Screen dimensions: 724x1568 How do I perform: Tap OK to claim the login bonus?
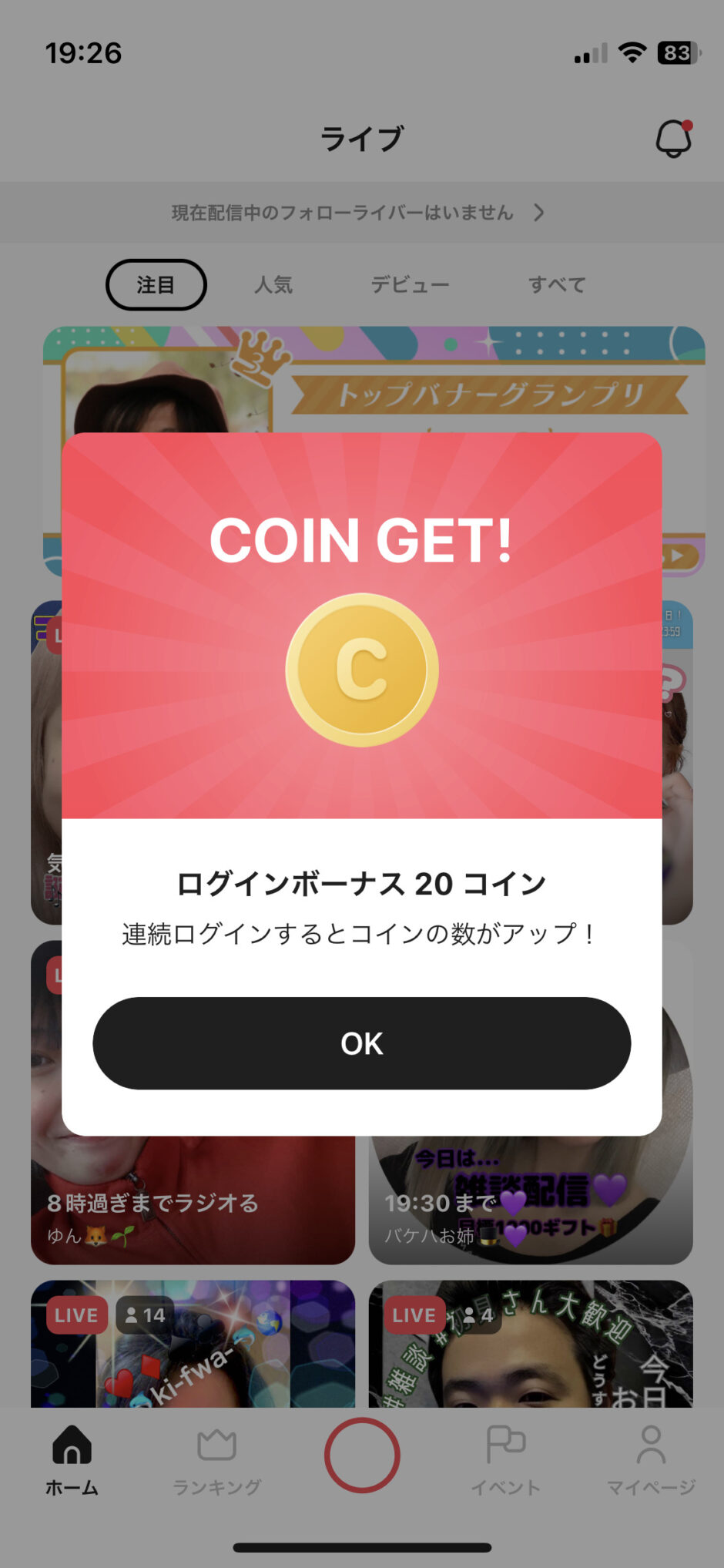click(362, 1043)
